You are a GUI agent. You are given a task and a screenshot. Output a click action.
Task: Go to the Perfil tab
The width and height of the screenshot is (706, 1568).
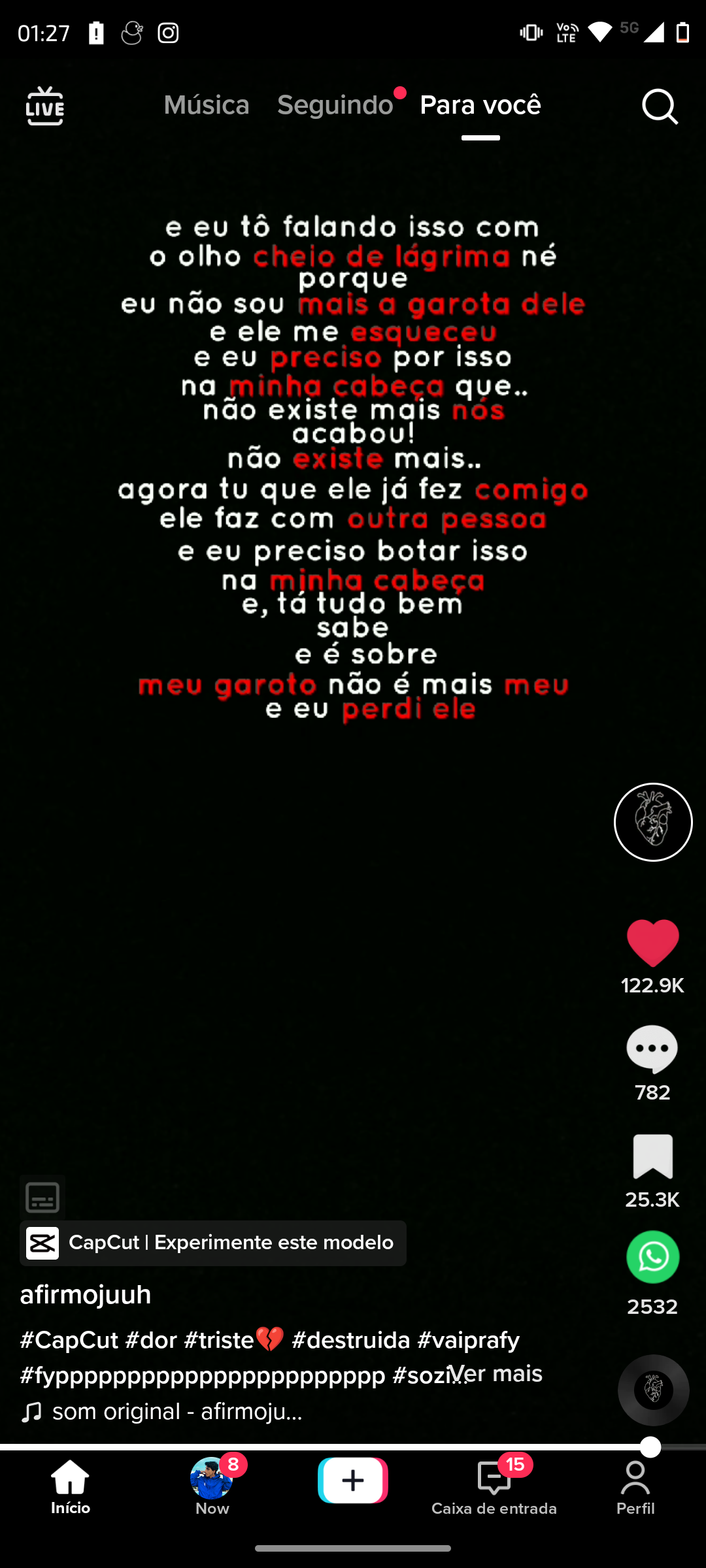pyautogui.click(x=635, y=1486)
